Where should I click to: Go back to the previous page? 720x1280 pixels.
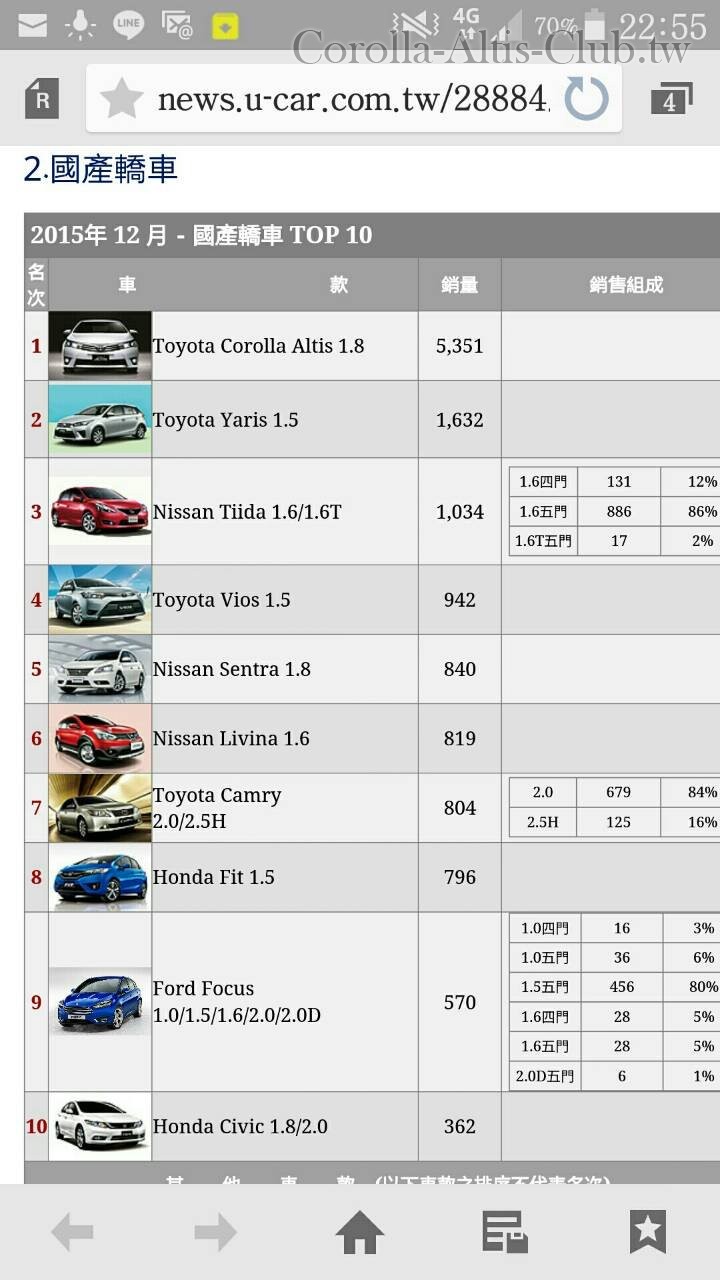73,1232
